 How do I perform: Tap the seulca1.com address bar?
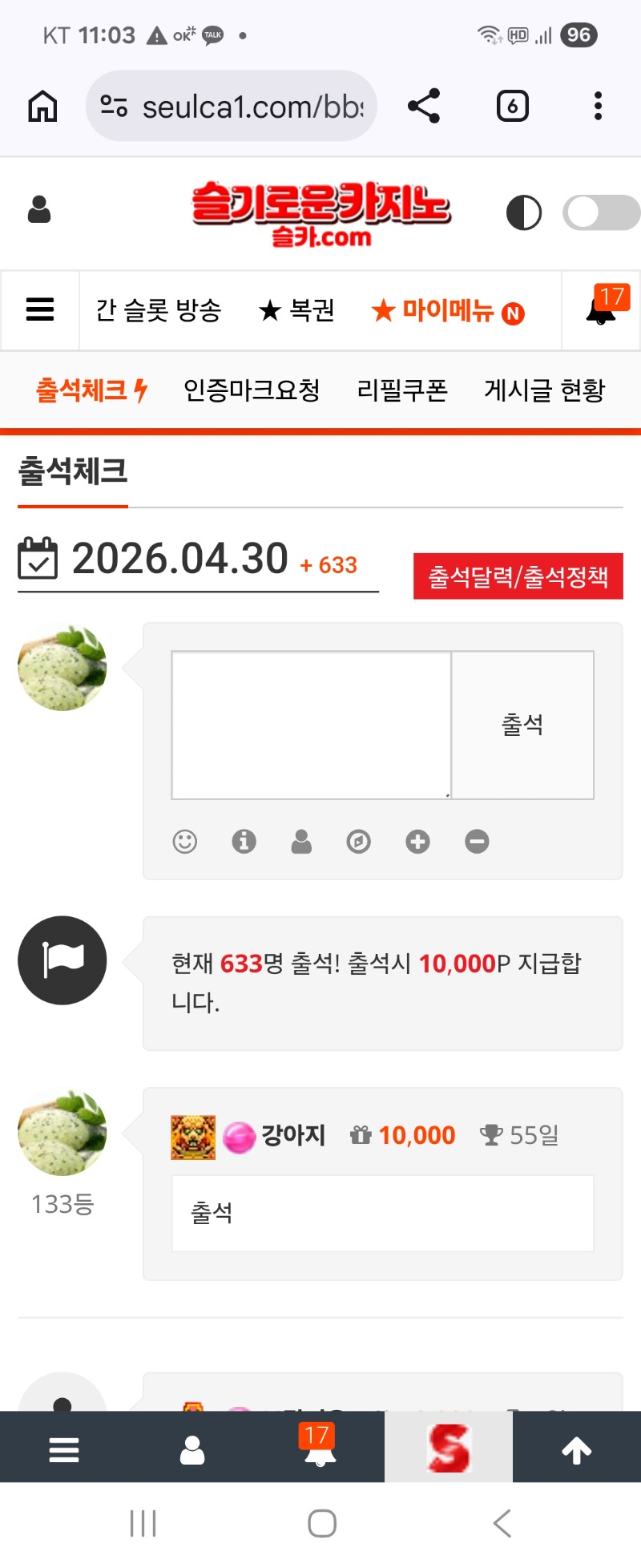pyautogui.click(x=232, y=106)
